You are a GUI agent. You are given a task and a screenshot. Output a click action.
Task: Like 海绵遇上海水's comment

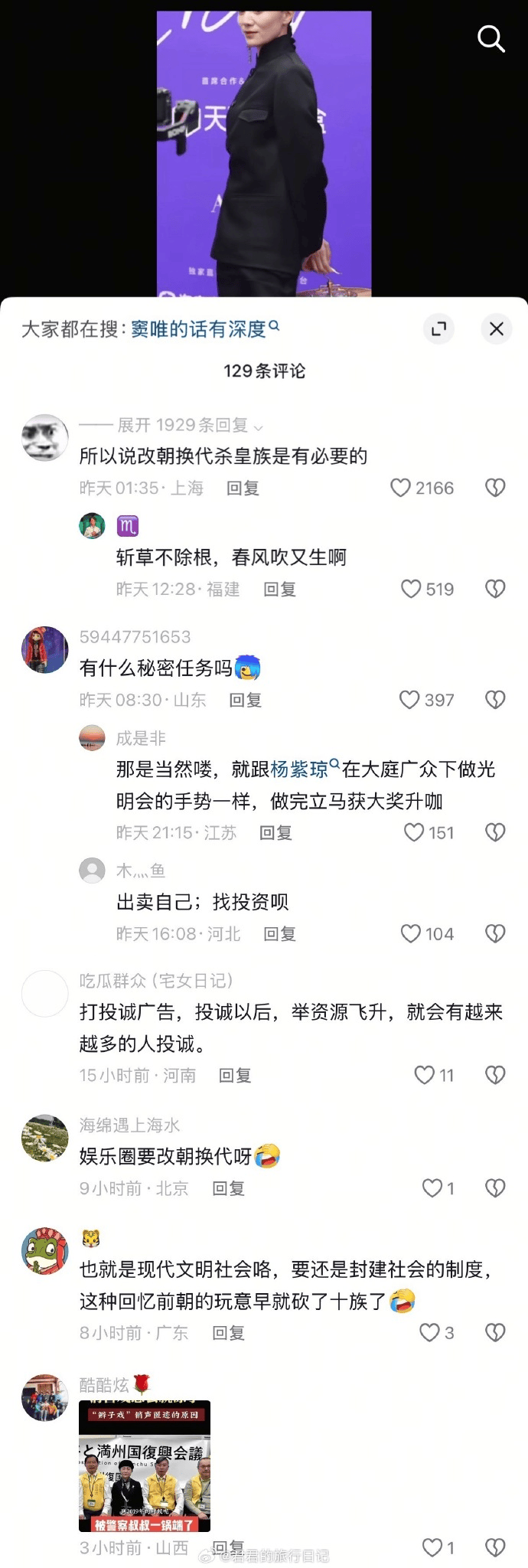coord(432,1187)
